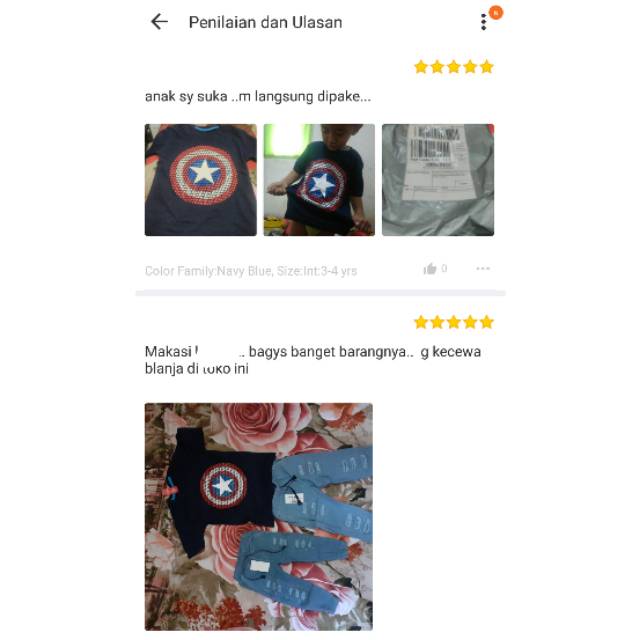Screen dimensions: 640x640
Task: Open the overflow menu in the top bar
Action: [x=484, y=22]
